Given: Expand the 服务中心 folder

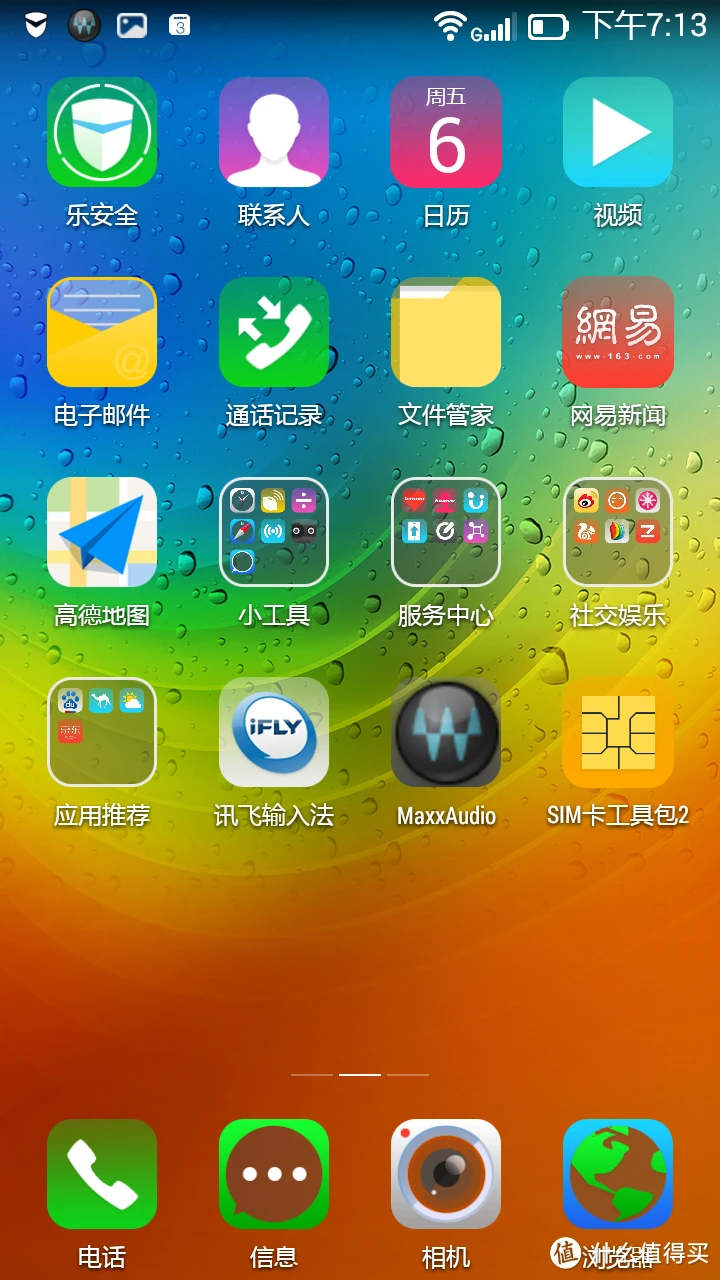Looking at the screenshot, I should click(446, 532).
